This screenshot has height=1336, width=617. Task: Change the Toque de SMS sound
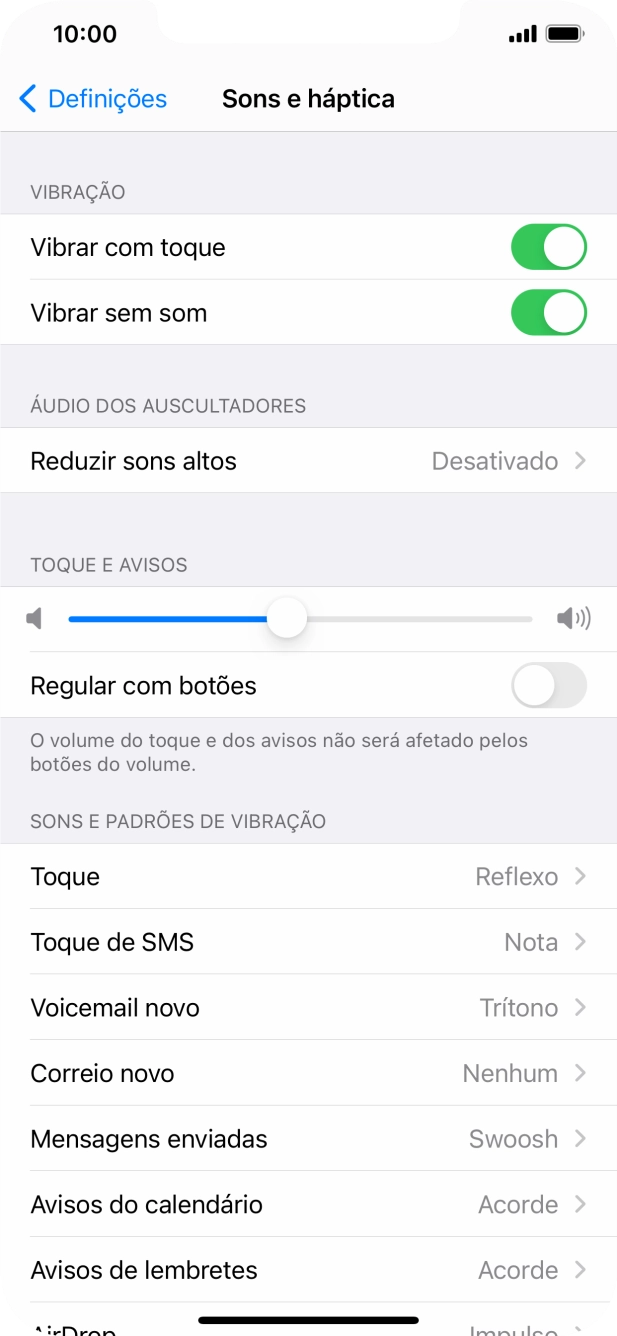point(308,942)
